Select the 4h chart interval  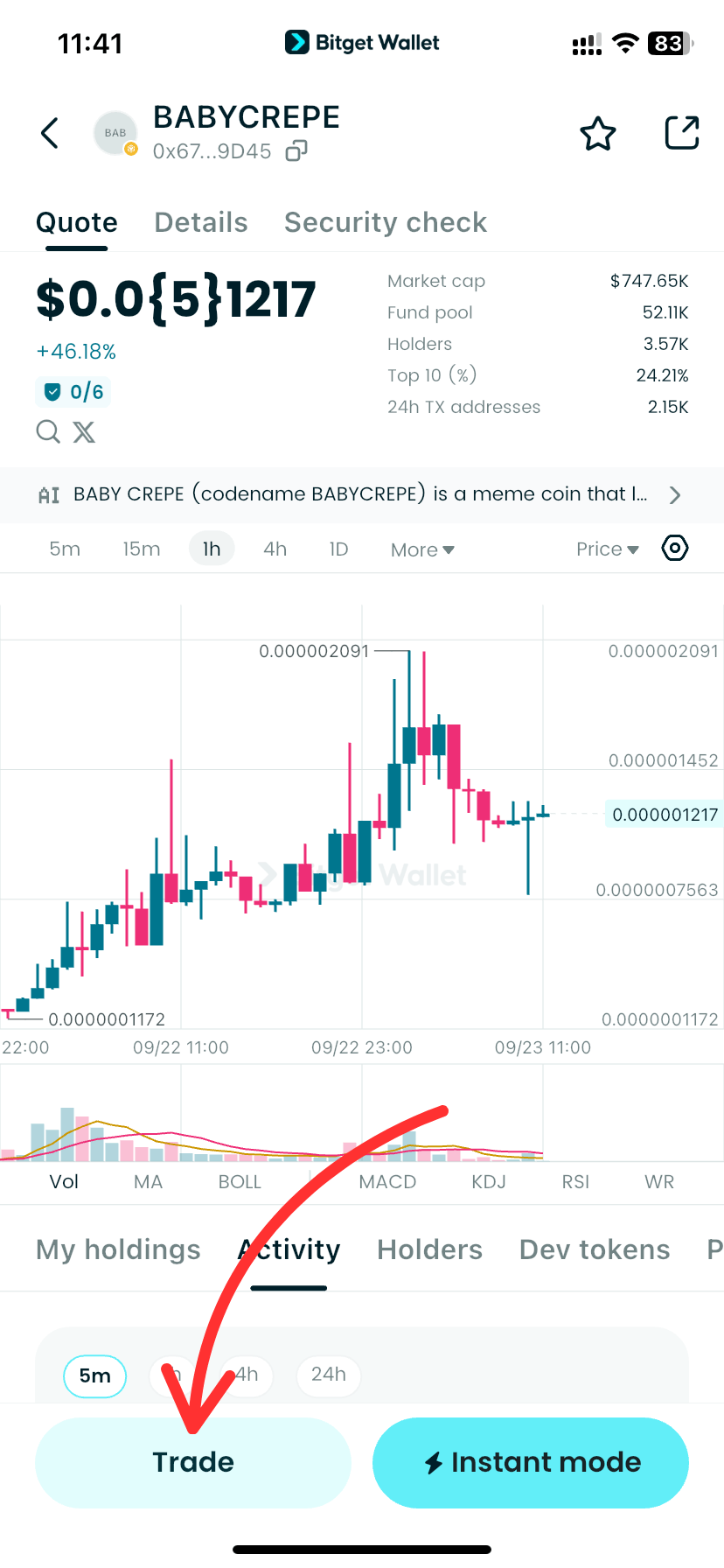click(x=275, y=549)
